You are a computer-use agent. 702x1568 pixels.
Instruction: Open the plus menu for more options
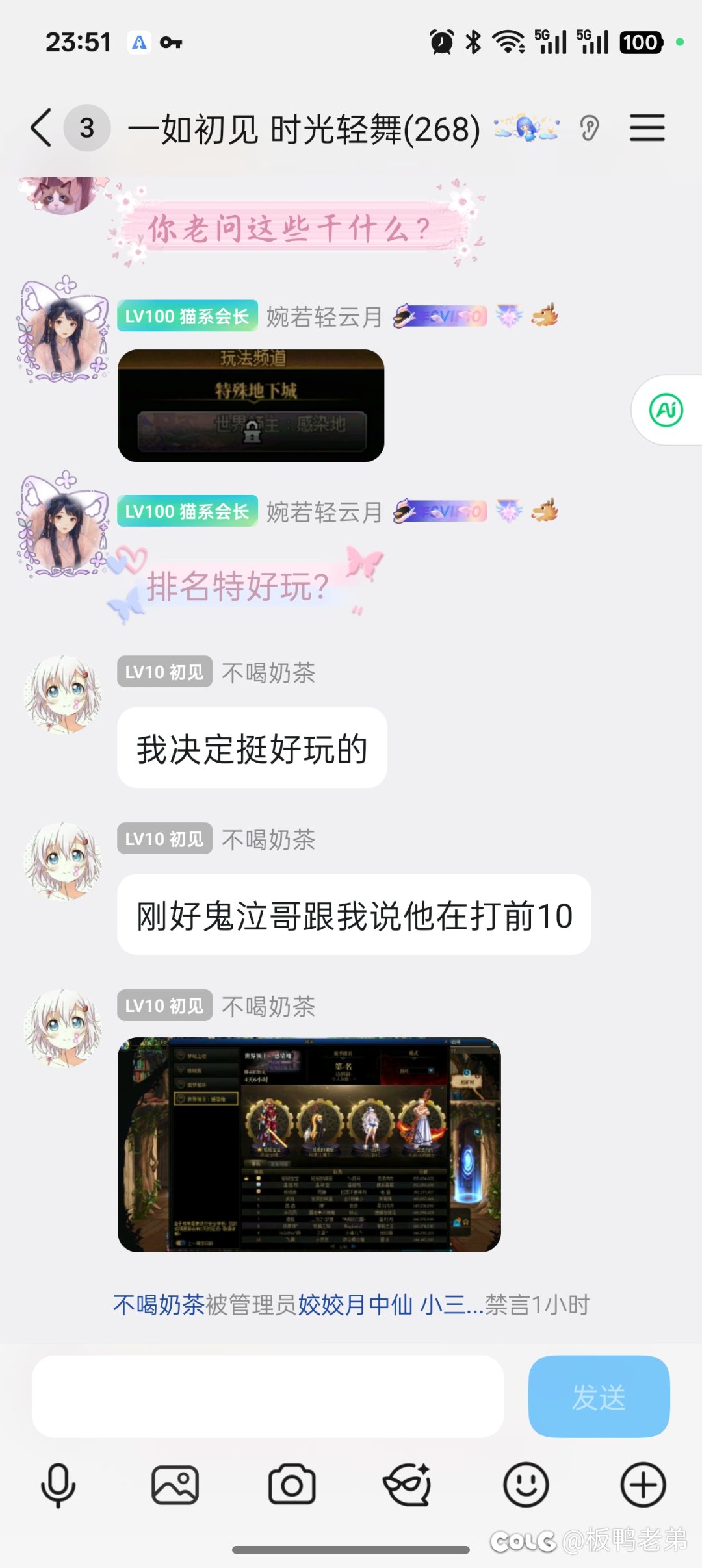tap(643, 1485)
